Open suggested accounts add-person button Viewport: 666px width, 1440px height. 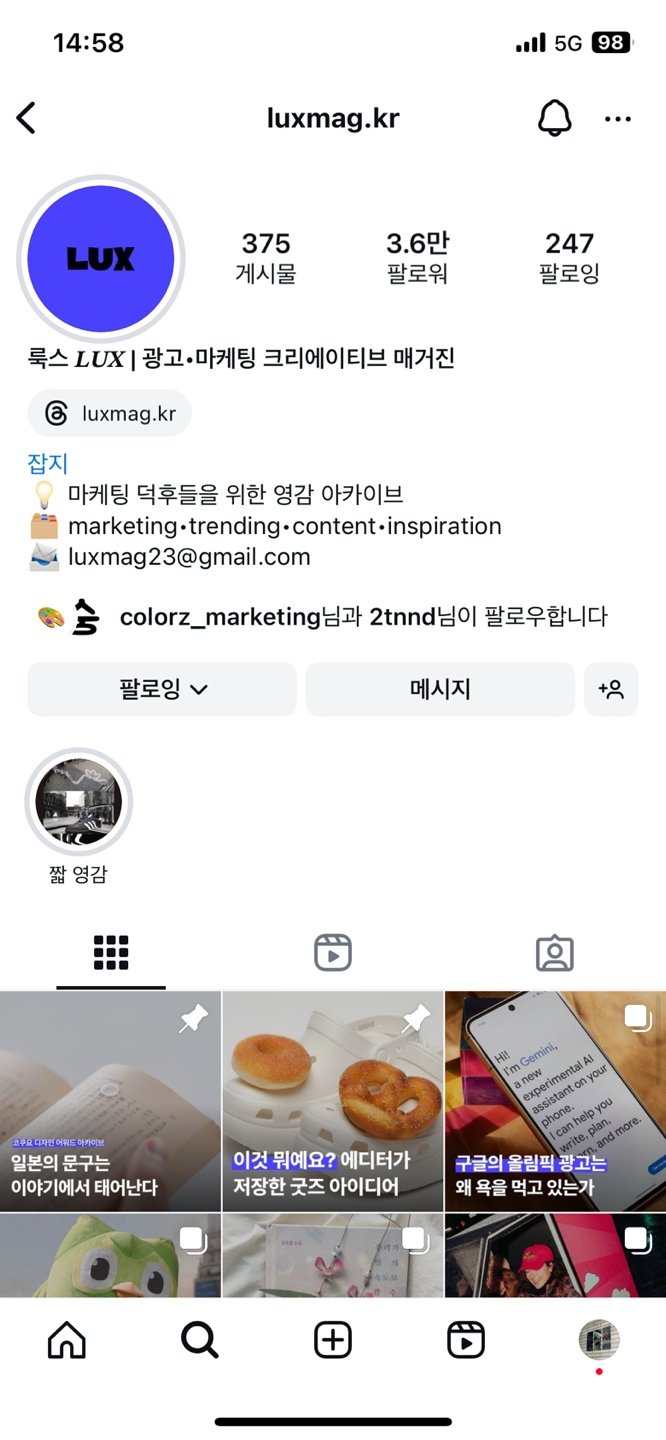610,689
